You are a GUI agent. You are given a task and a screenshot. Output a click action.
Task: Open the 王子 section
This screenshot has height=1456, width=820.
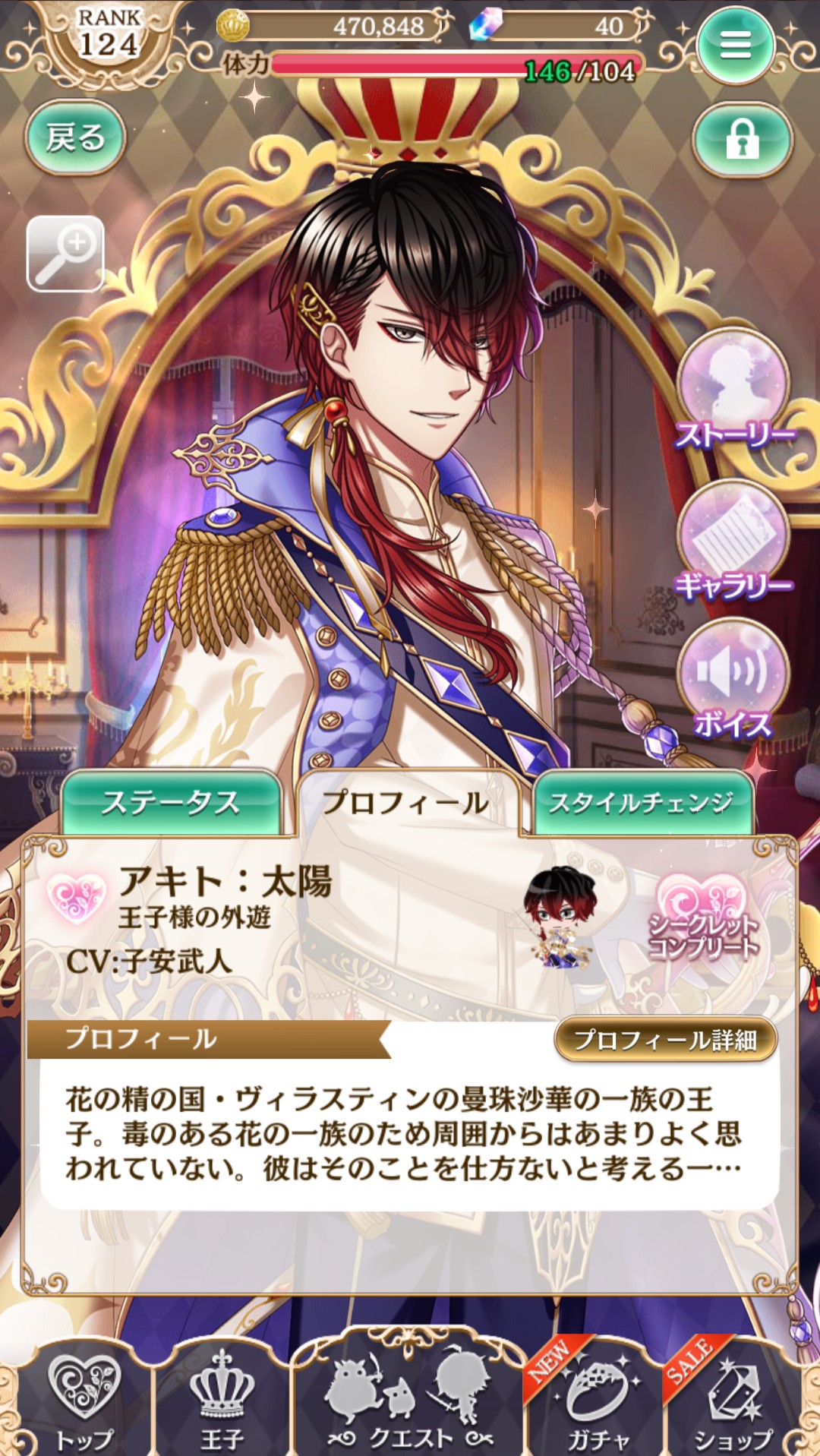pyautogui.click(x=222, y=1403)
